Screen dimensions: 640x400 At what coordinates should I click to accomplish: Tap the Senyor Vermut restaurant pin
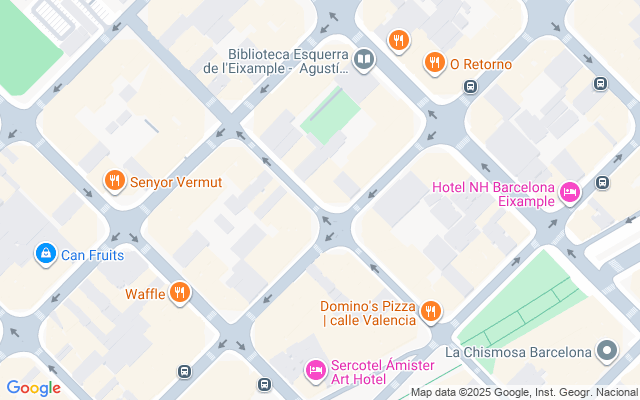pos(115,181)
